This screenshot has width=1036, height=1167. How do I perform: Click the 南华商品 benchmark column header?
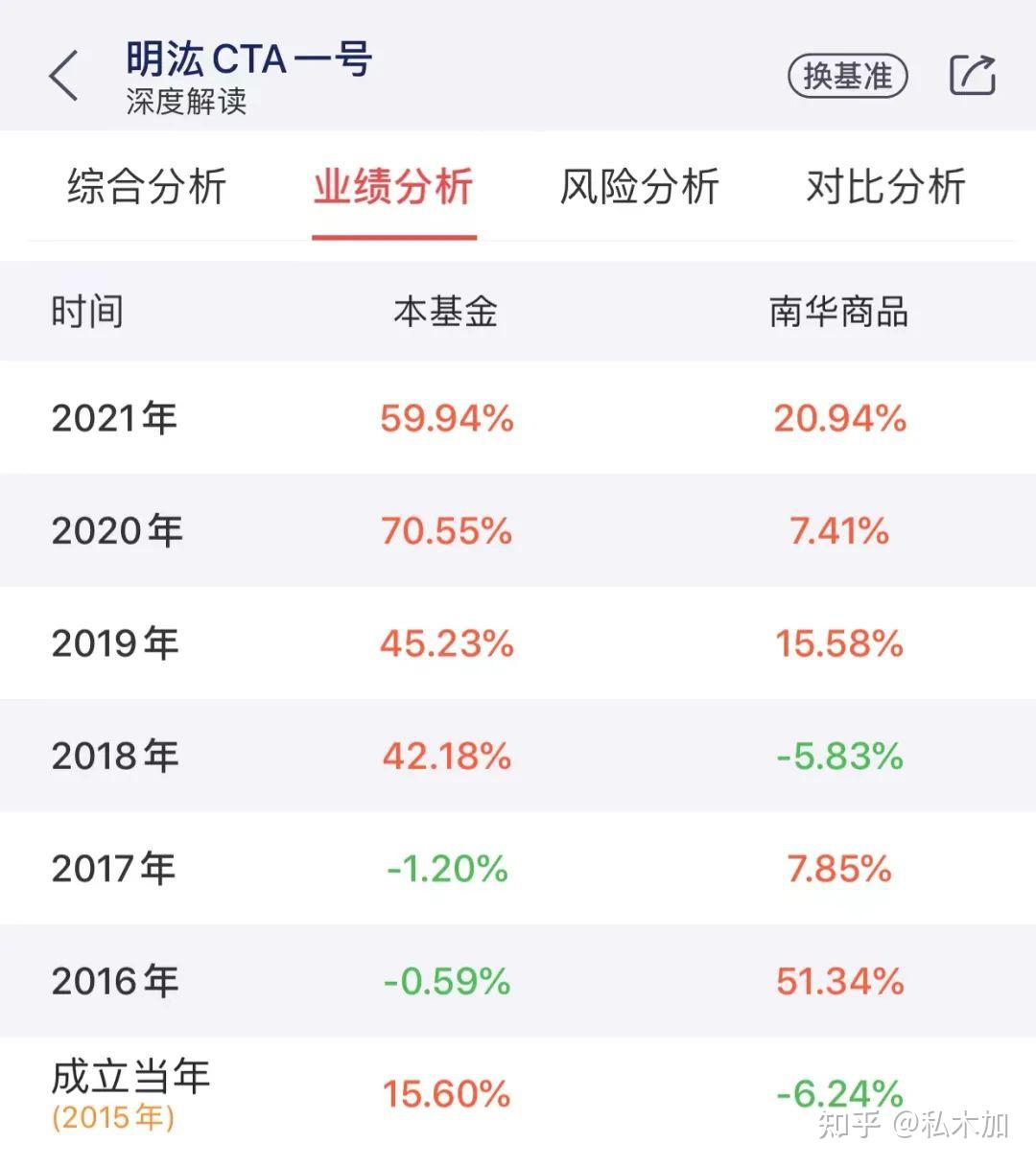[x=836, y=311]
